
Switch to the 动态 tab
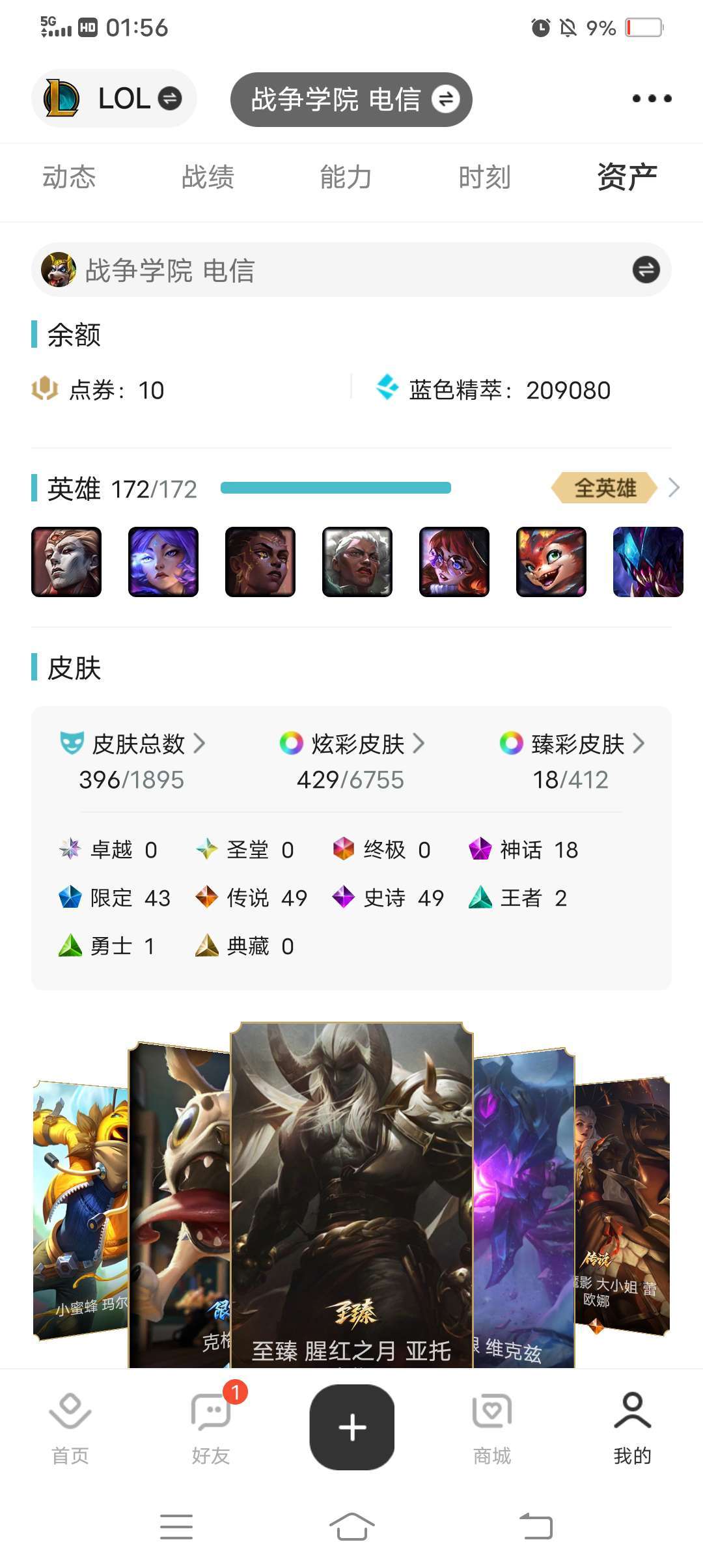[69, 177]
